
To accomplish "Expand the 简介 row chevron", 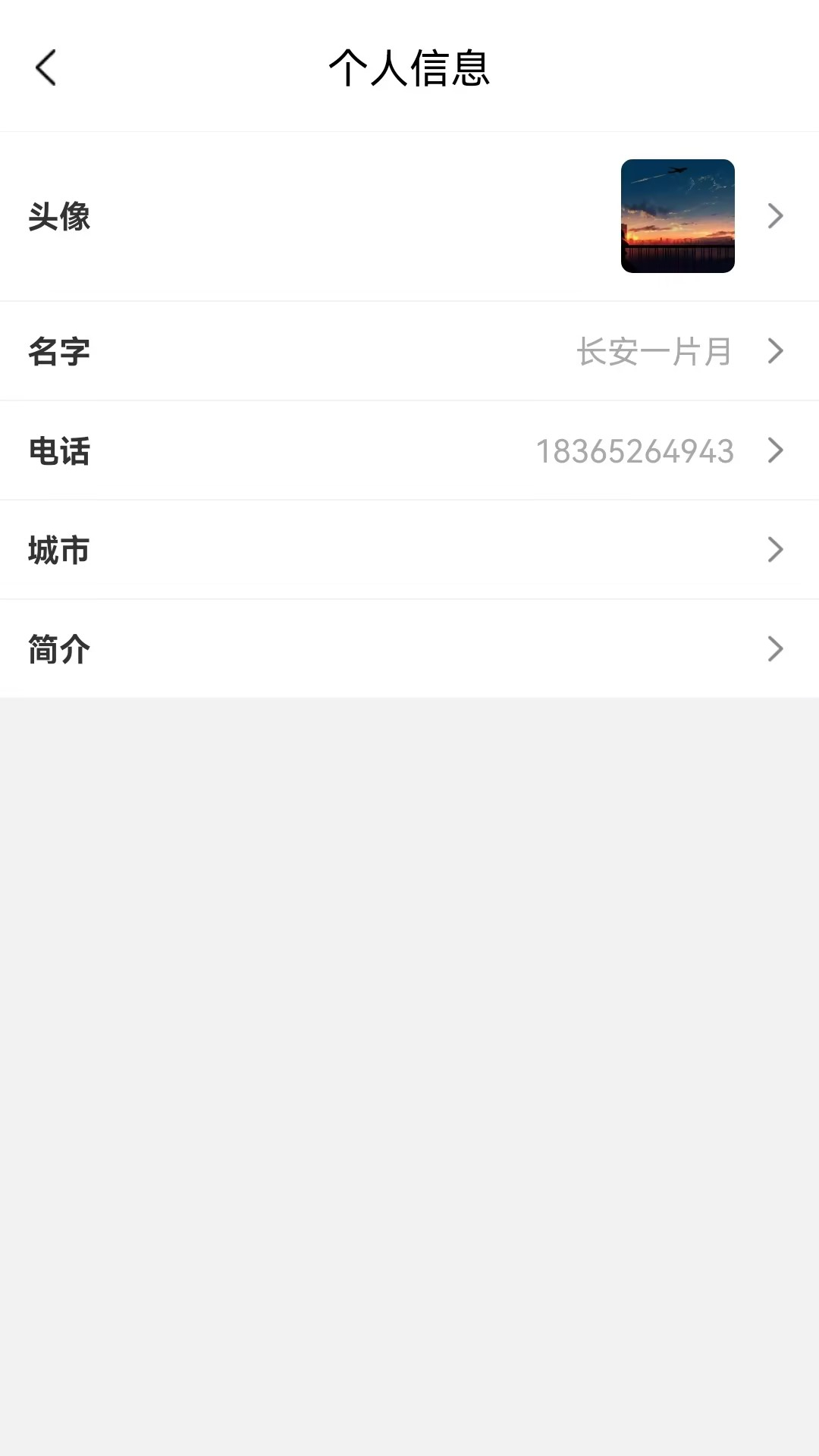I will coord(775,648).
